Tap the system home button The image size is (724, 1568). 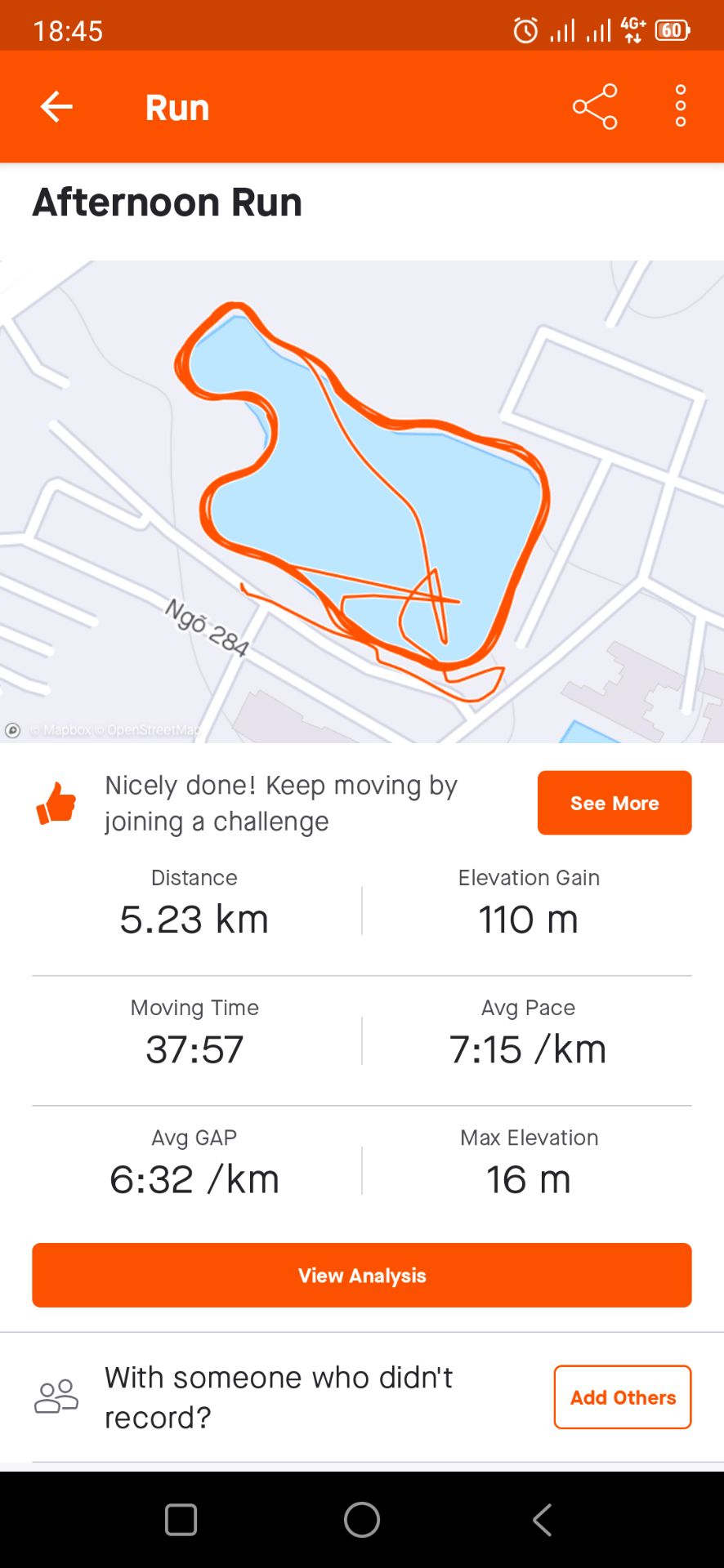362,1520
